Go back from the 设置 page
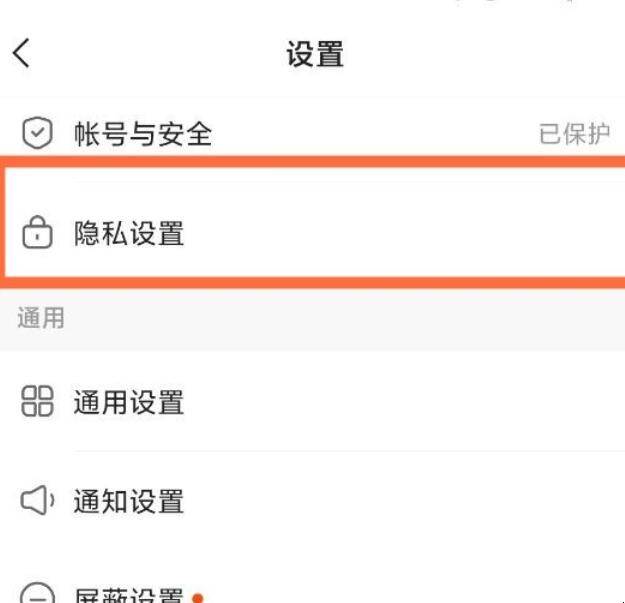625x603 pixels. [x=22, y=53]
